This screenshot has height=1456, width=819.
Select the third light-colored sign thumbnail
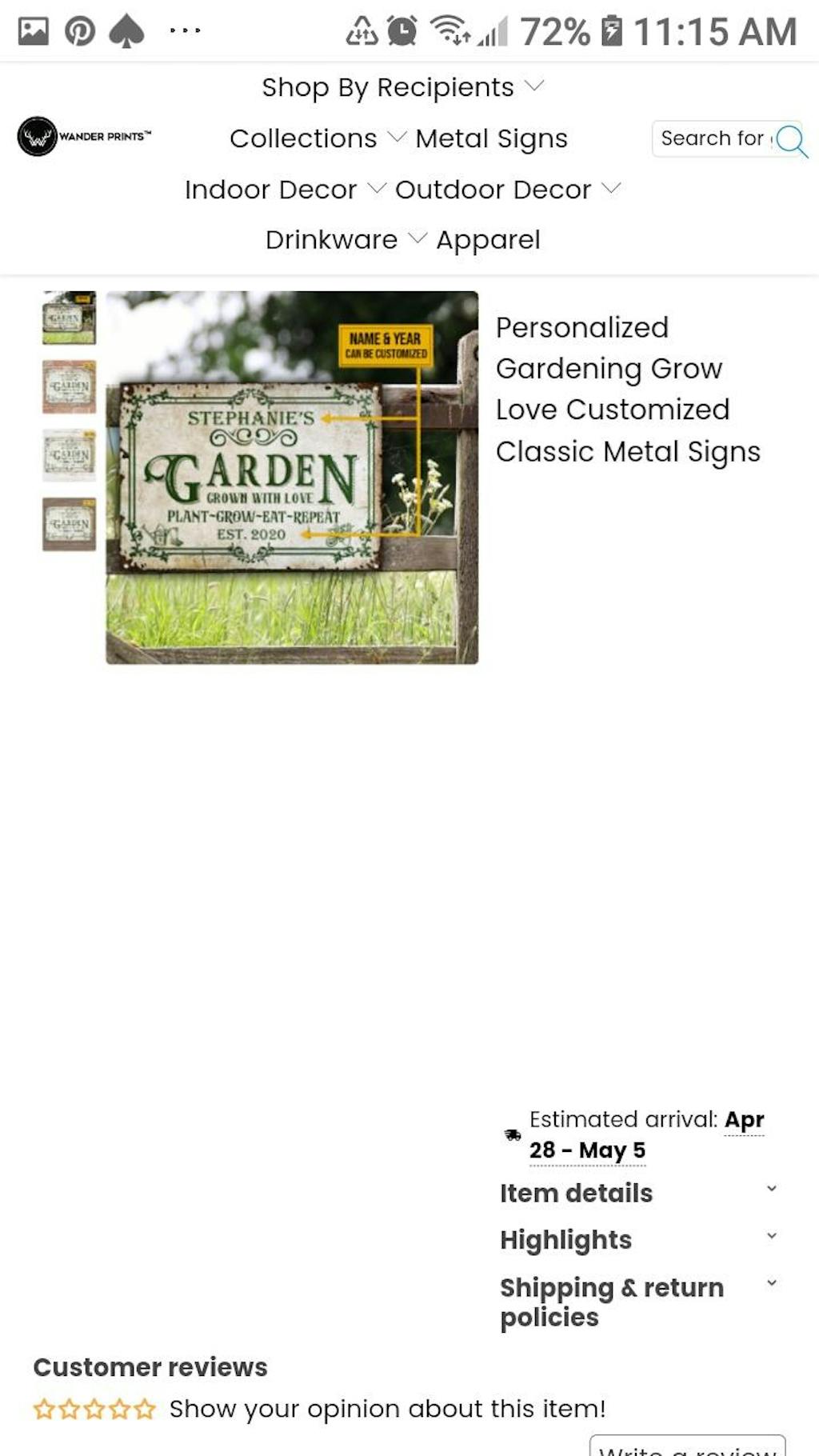[69, 455]
